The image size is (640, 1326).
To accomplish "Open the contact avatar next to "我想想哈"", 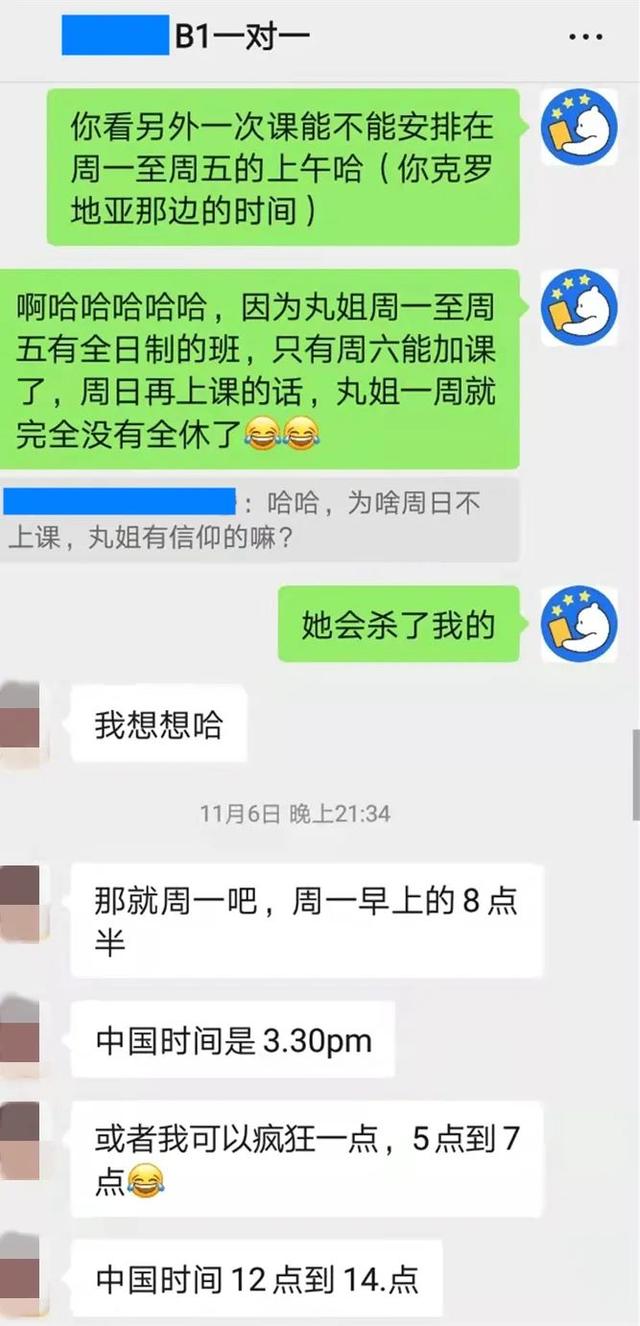I will click(x=20, y=723).
